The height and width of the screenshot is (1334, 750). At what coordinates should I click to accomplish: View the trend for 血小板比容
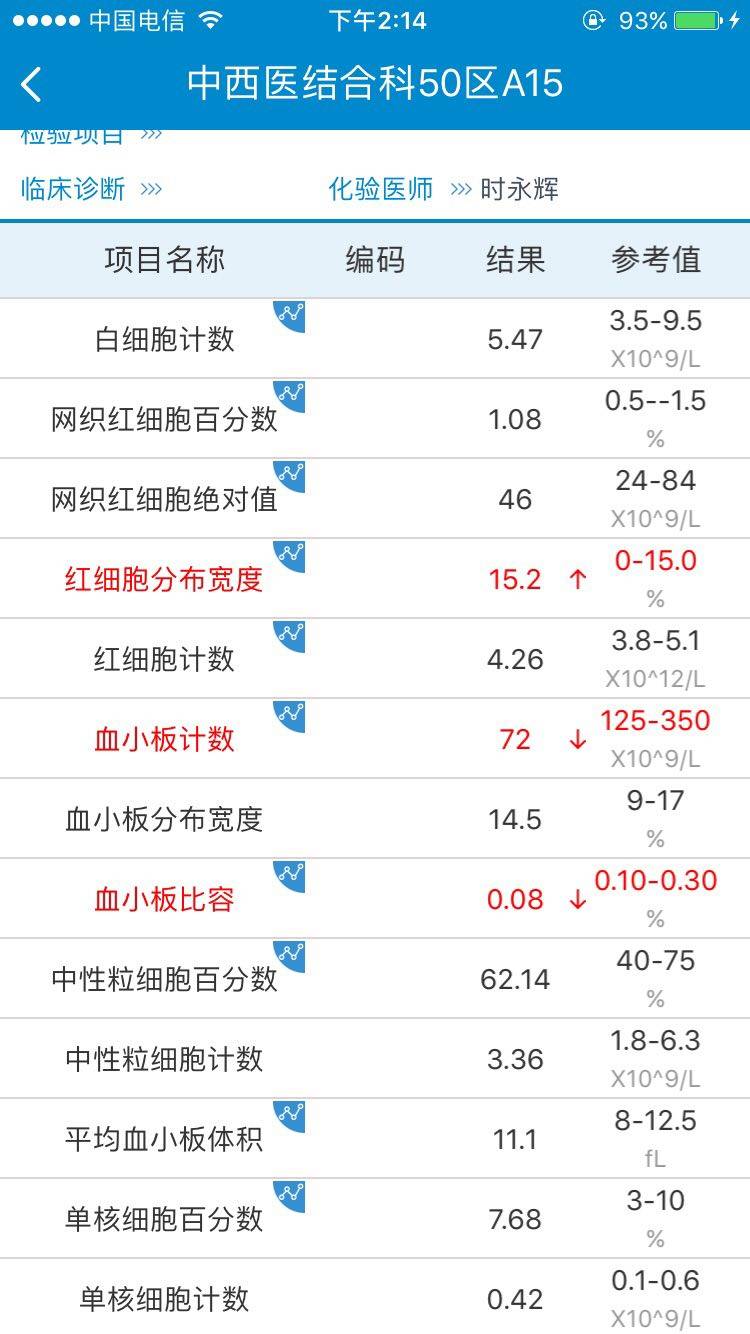tap(291, 873)
